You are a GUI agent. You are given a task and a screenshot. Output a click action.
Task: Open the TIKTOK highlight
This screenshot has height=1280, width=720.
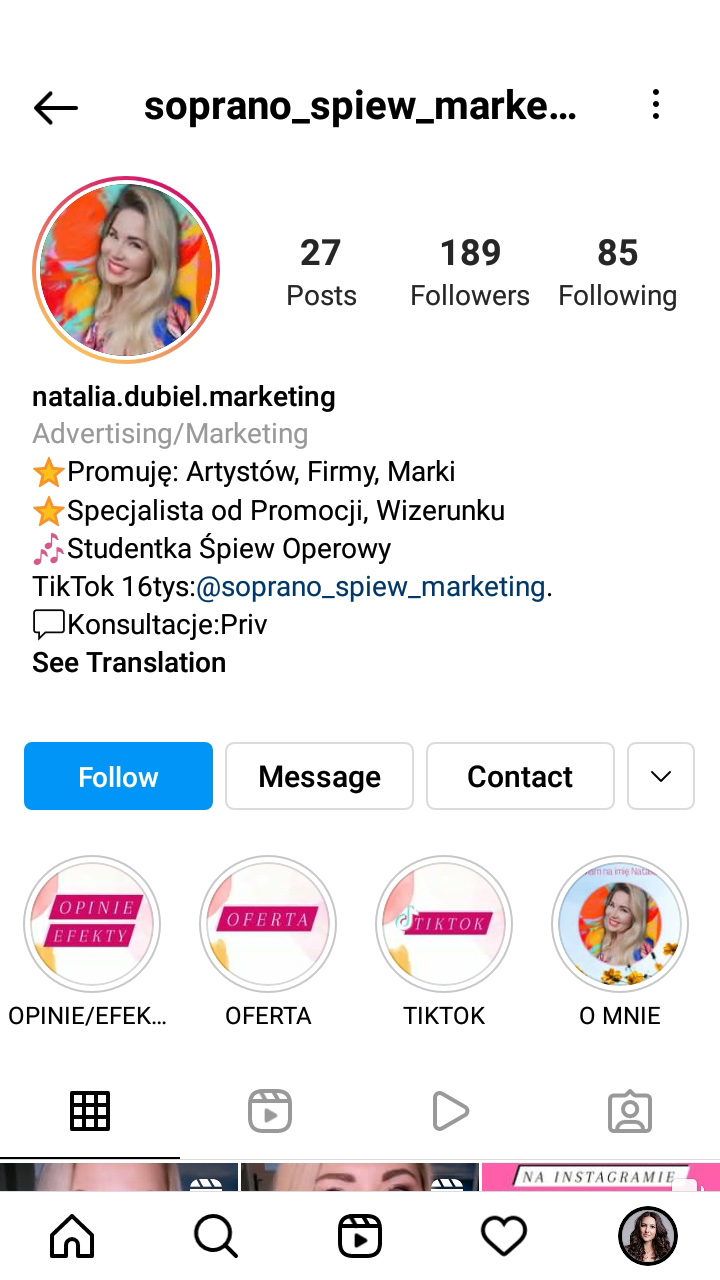[x=444, y=924]
